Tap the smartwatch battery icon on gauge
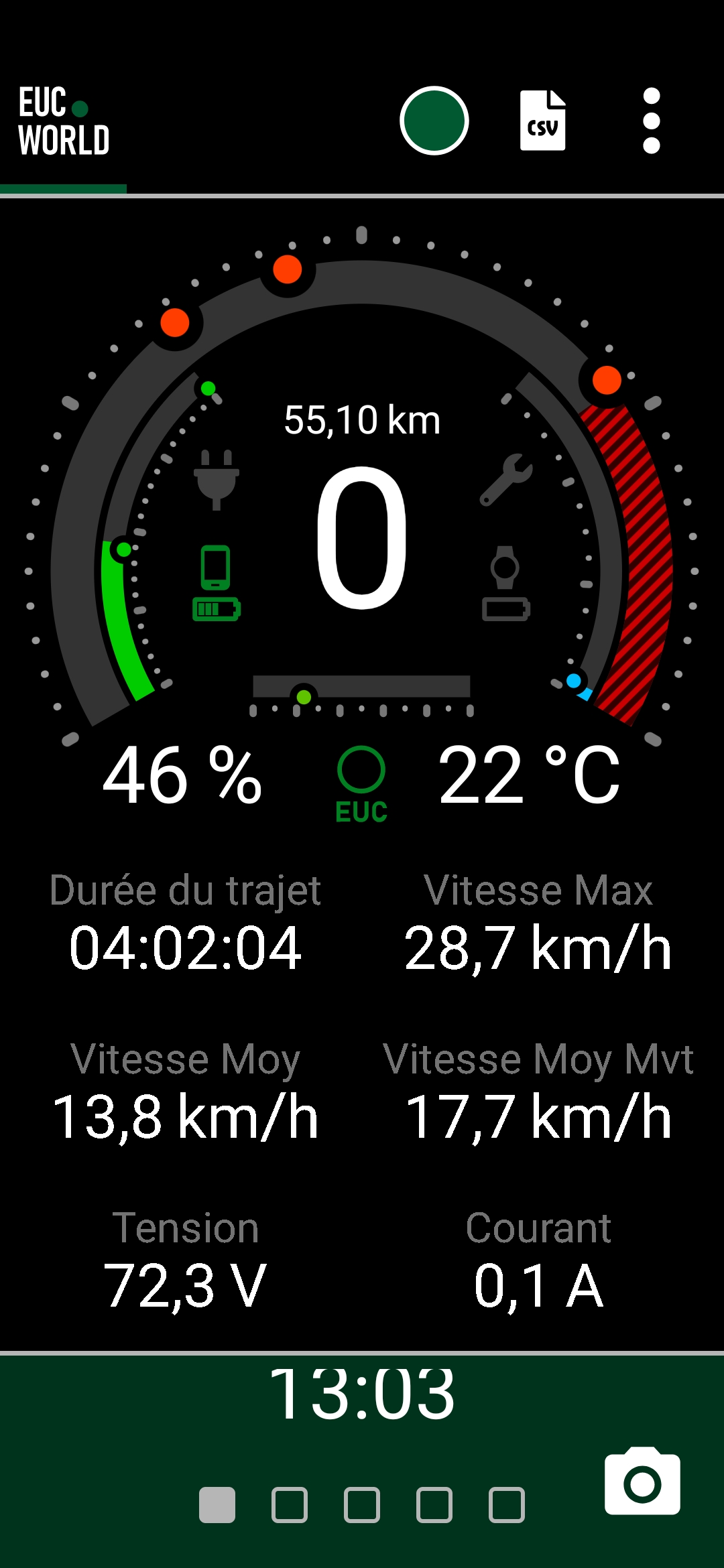The height and width of the screenshot is (1568, 724). pyautogui.click(x=506, y=583)
